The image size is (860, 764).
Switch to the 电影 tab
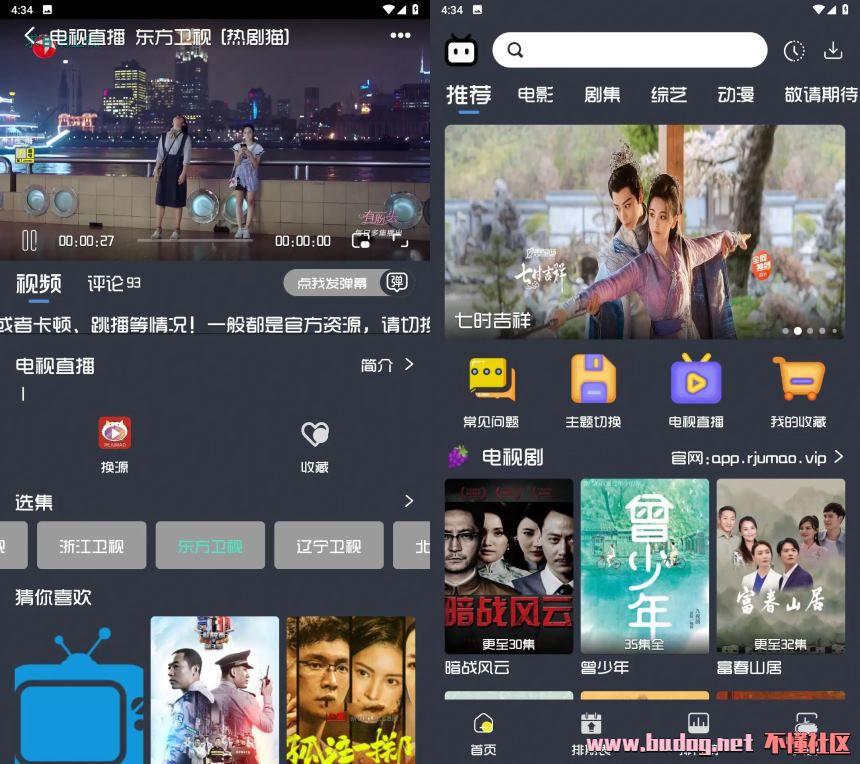(535, 95)
